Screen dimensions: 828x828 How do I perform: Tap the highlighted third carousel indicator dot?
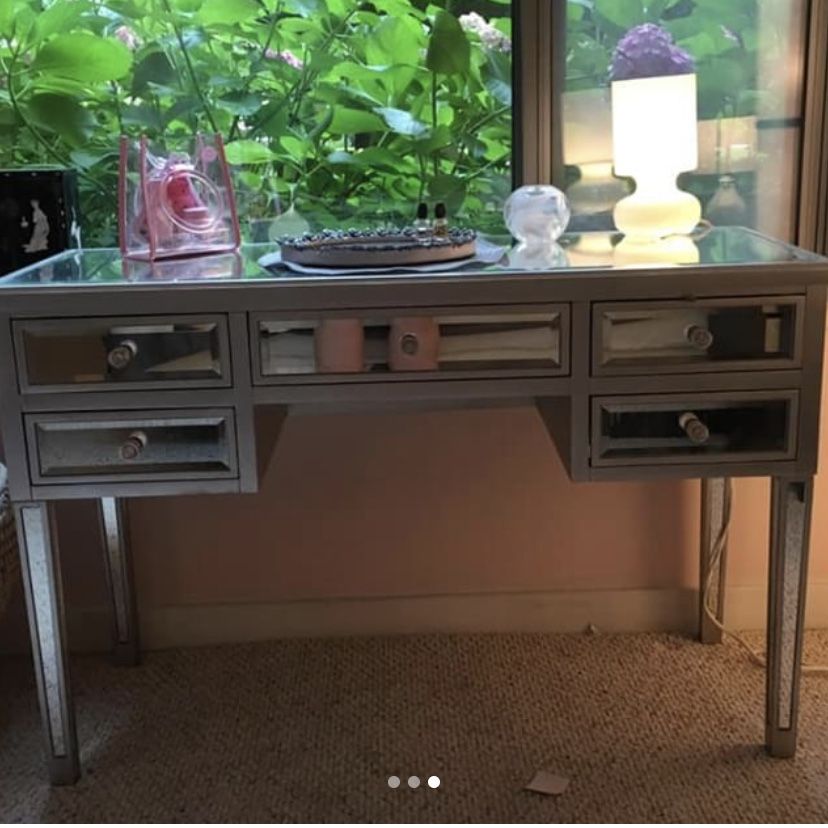pyautogui.click(x=434, y=782)
